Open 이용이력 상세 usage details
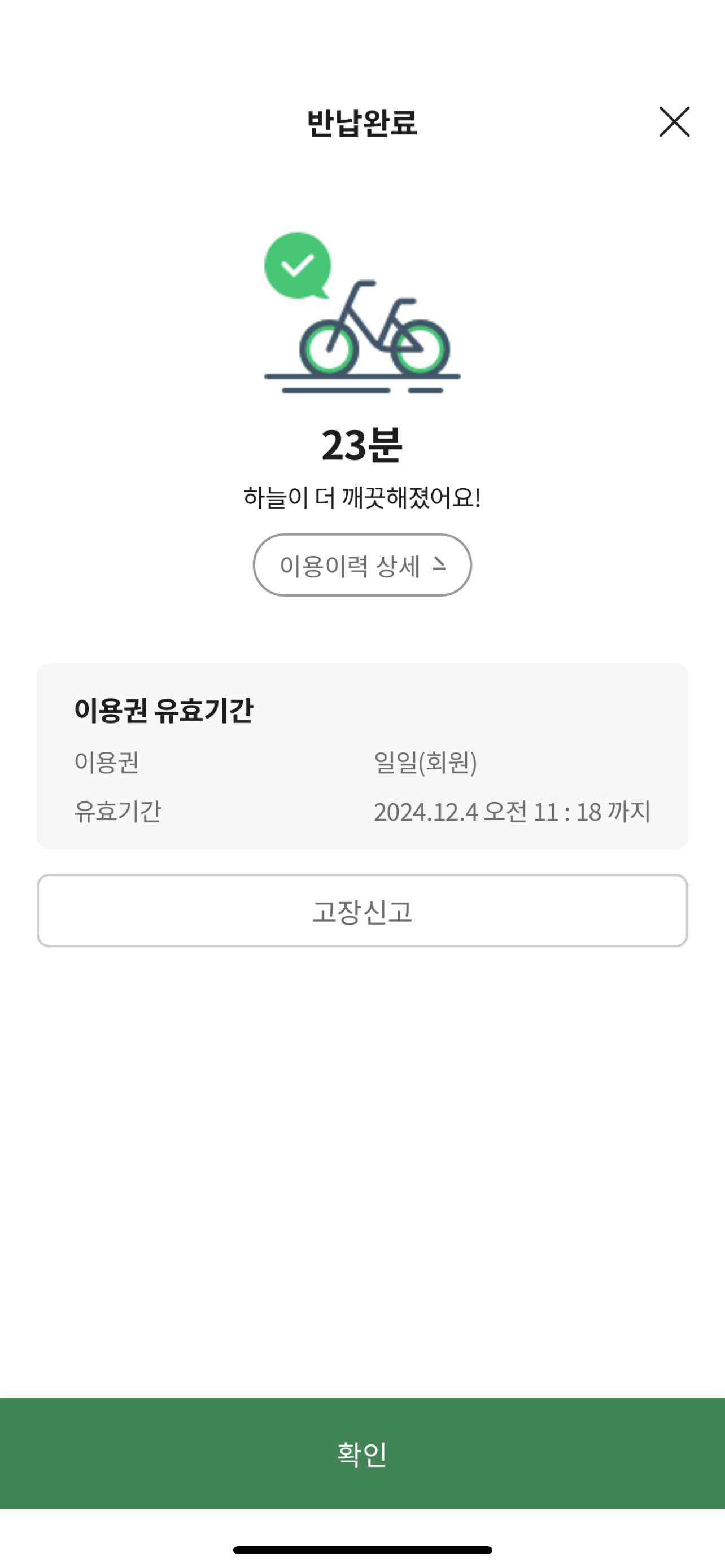 [362, 565]
